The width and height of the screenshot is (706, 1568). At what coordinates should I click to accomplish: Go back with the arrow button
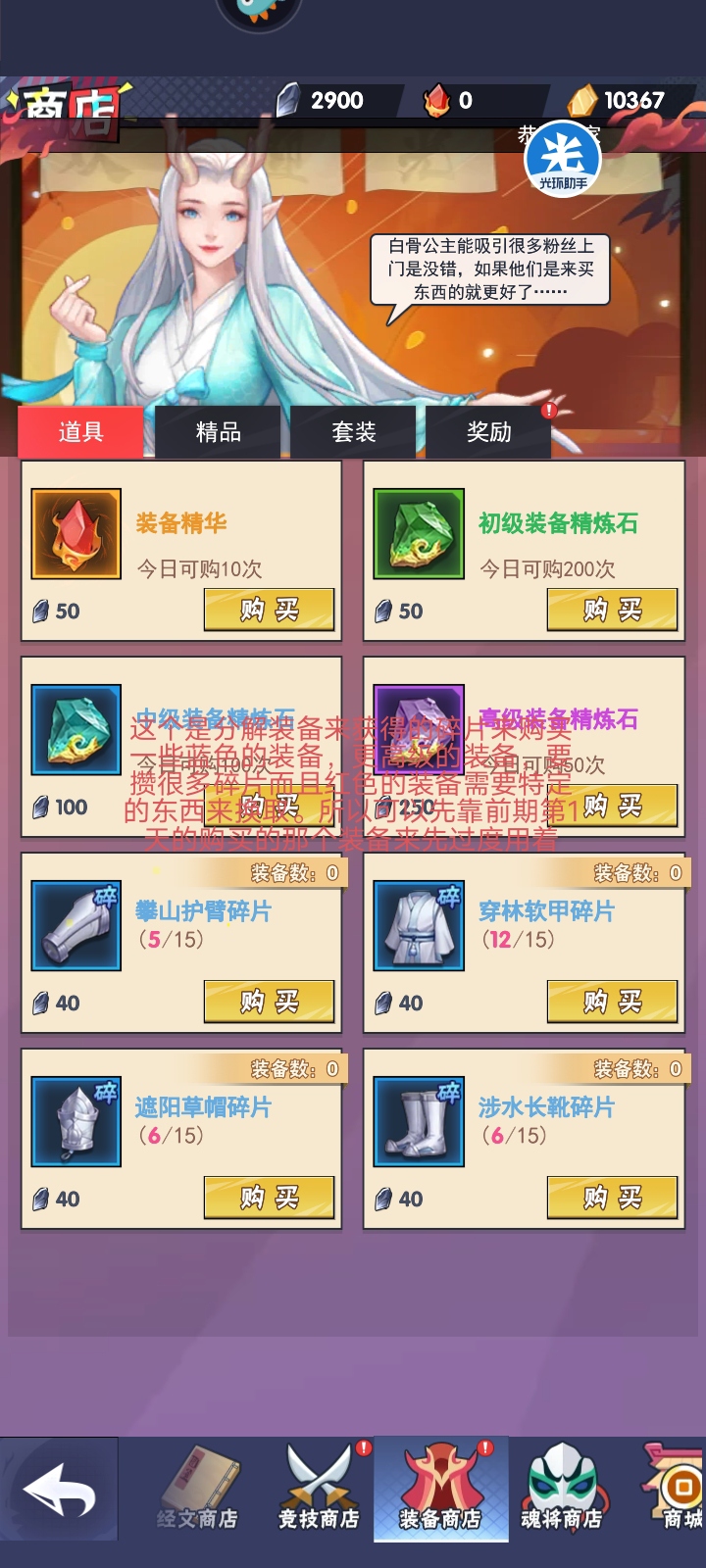click(x=59, y=1490)
